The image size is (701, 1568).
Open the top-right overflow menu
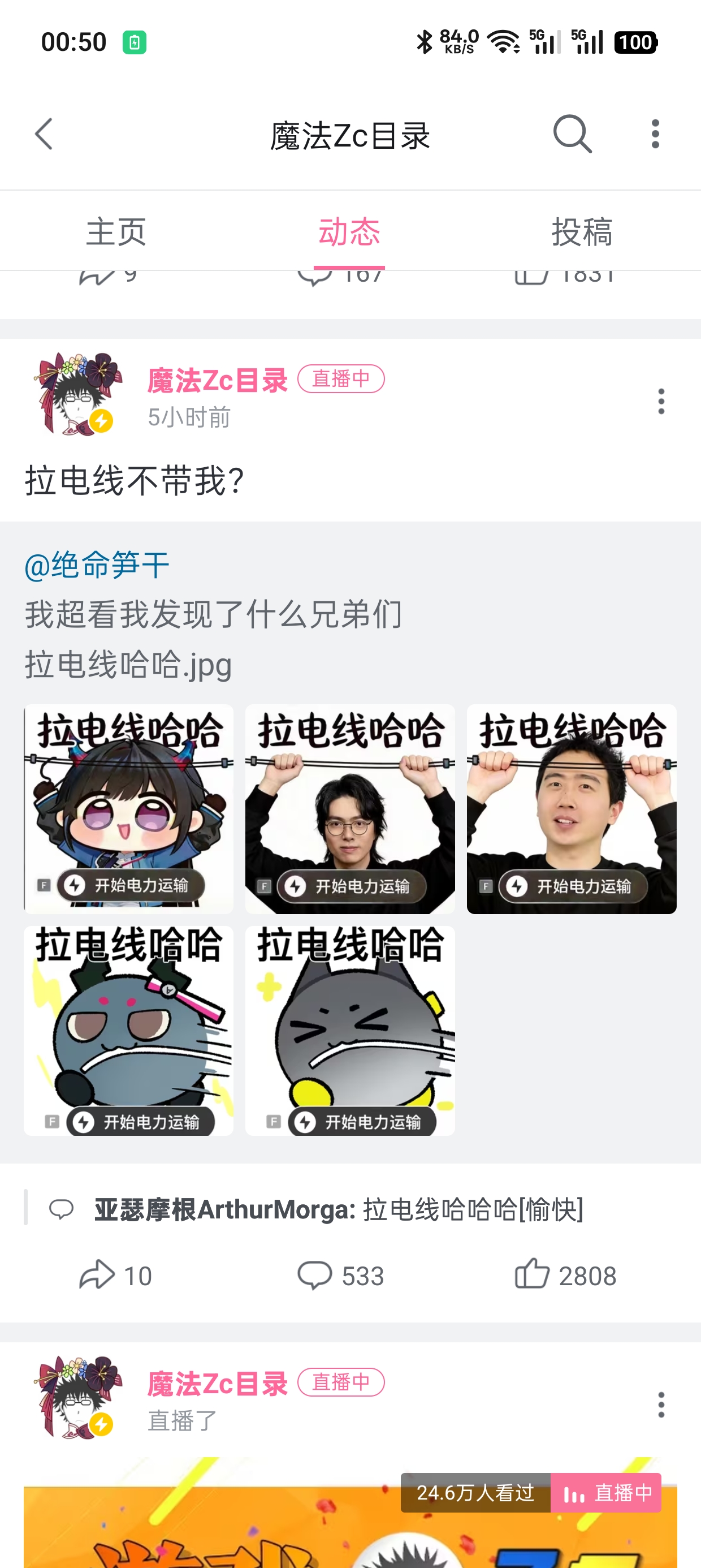tap(655, 134)
